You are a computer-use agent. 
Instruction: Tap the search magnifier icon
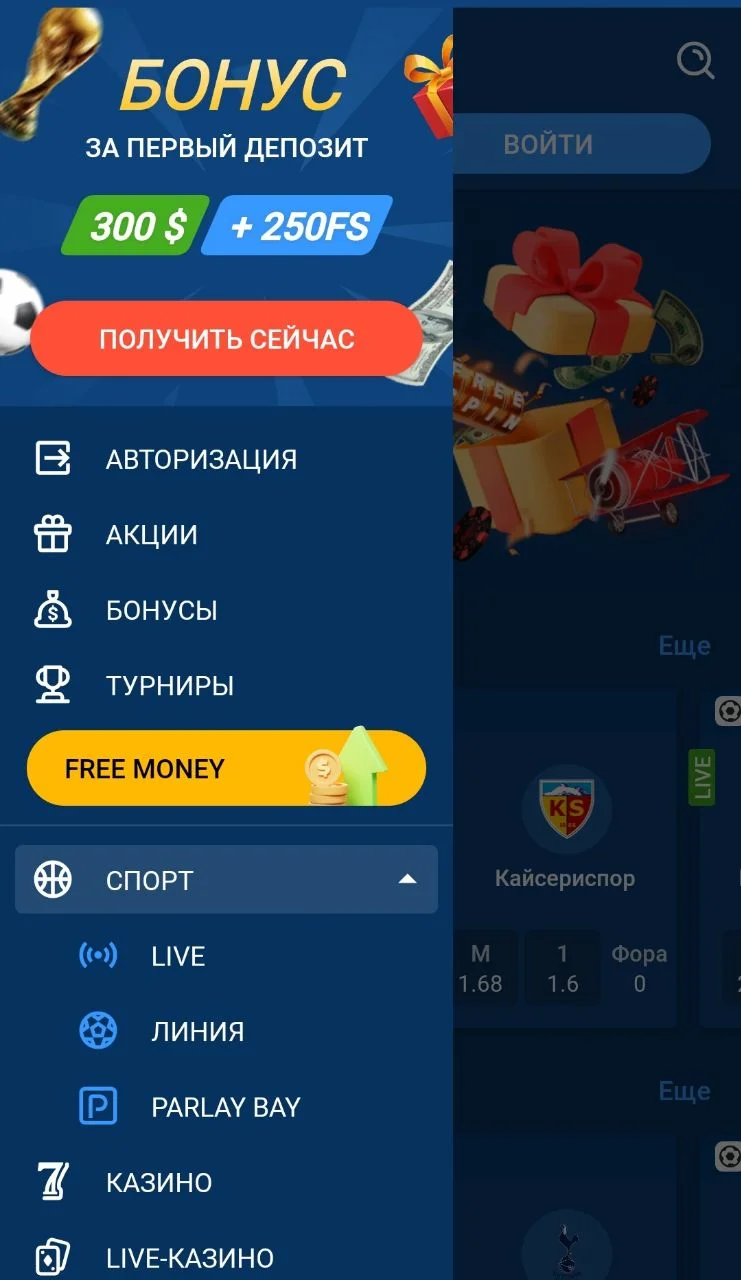click(695, 61)
